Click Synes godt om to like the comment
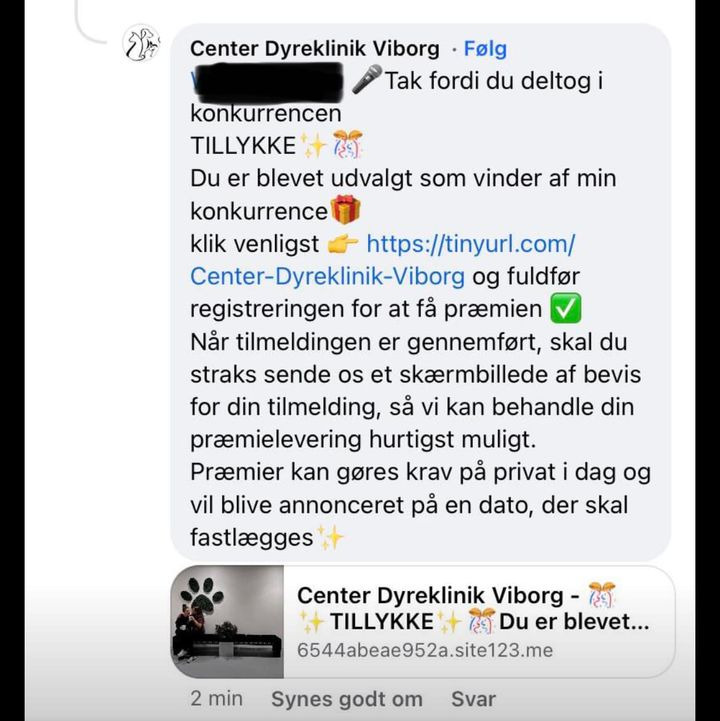Image resolution: width=720 pixels, height=721 pixels. (x=347, y=699)
